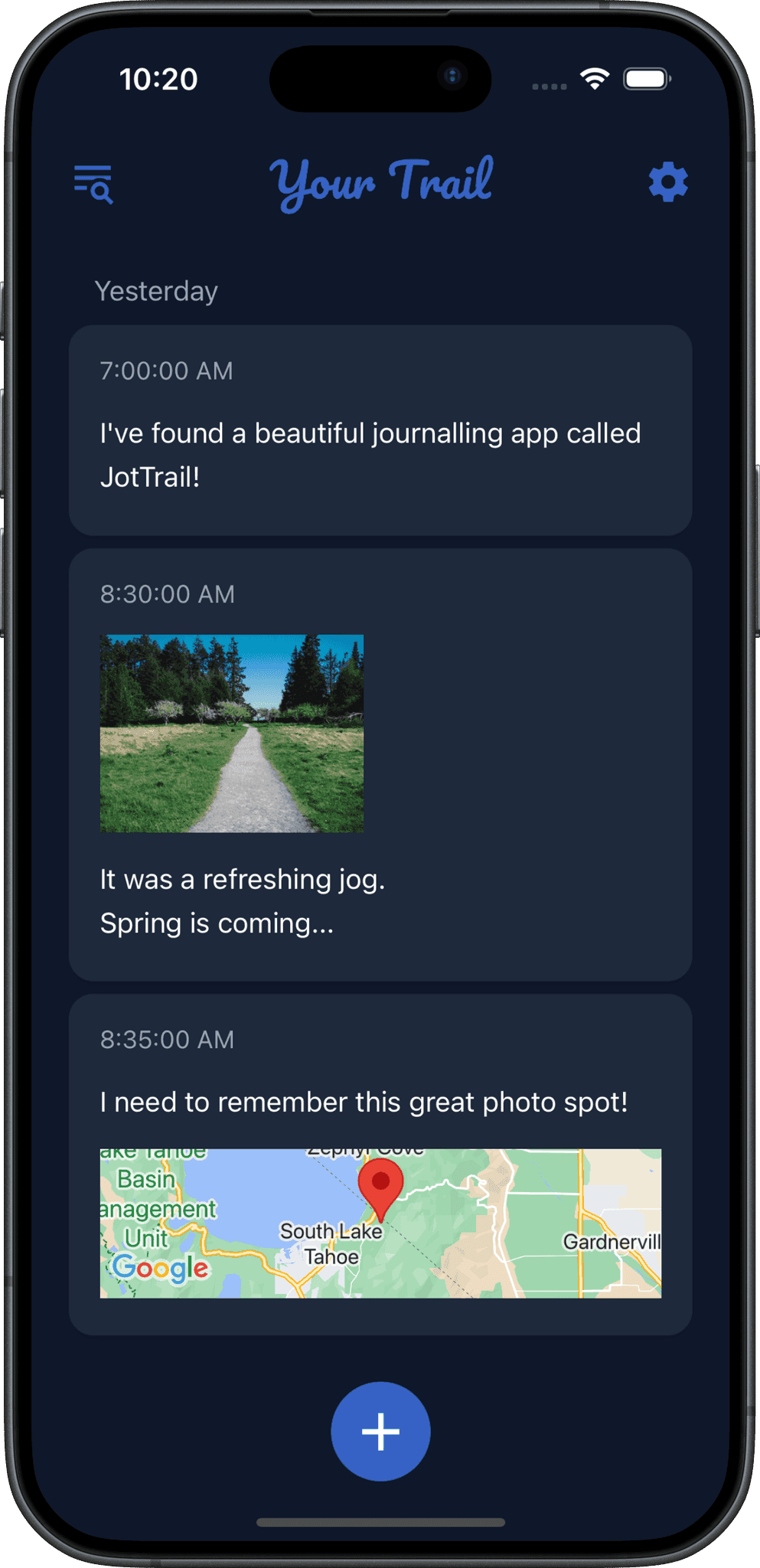Tap the plus button to add new entry
Viewport: 760px width, 1568px height.
click(380, 1431)
